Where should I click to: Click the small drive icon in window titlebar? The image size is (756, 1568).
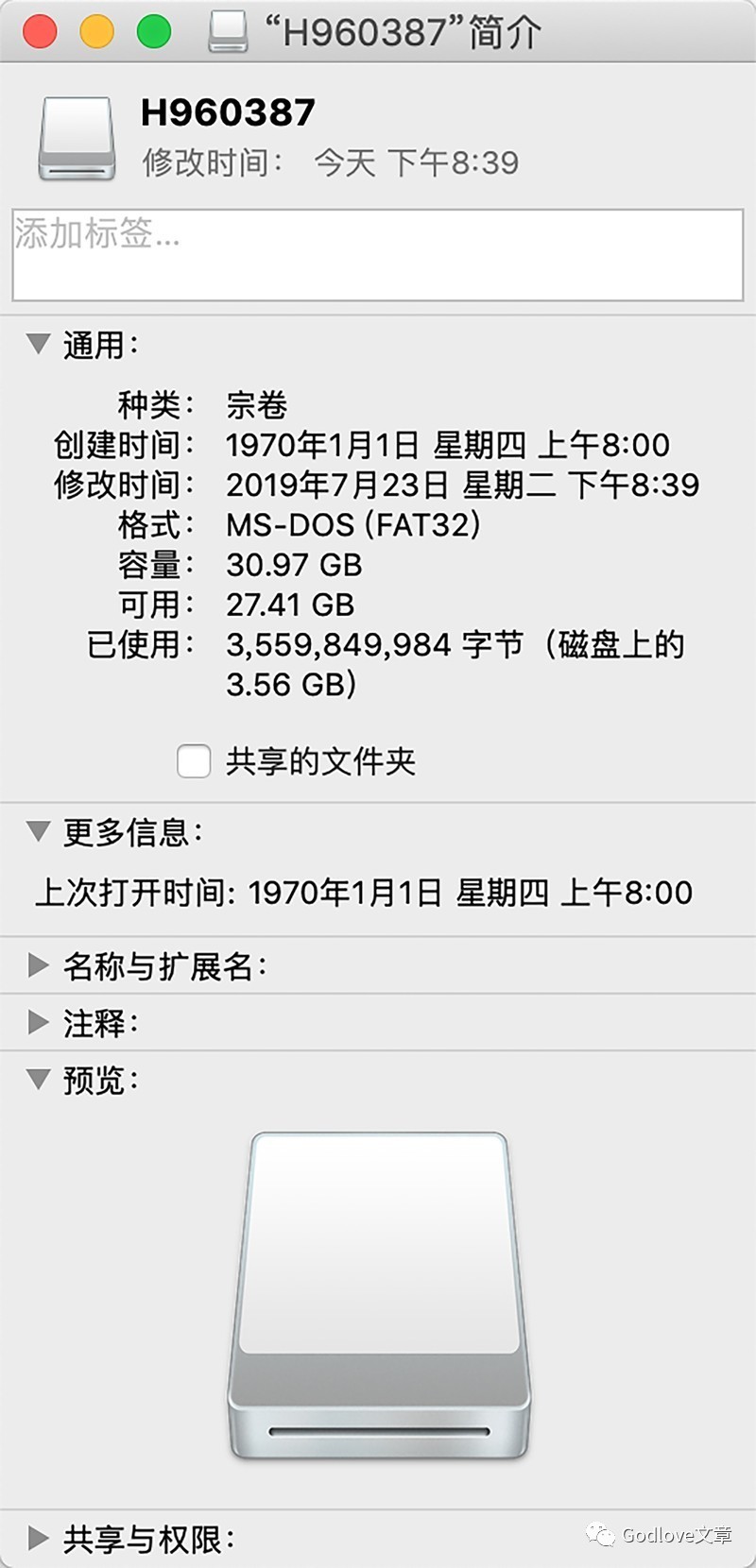(224, 29)
